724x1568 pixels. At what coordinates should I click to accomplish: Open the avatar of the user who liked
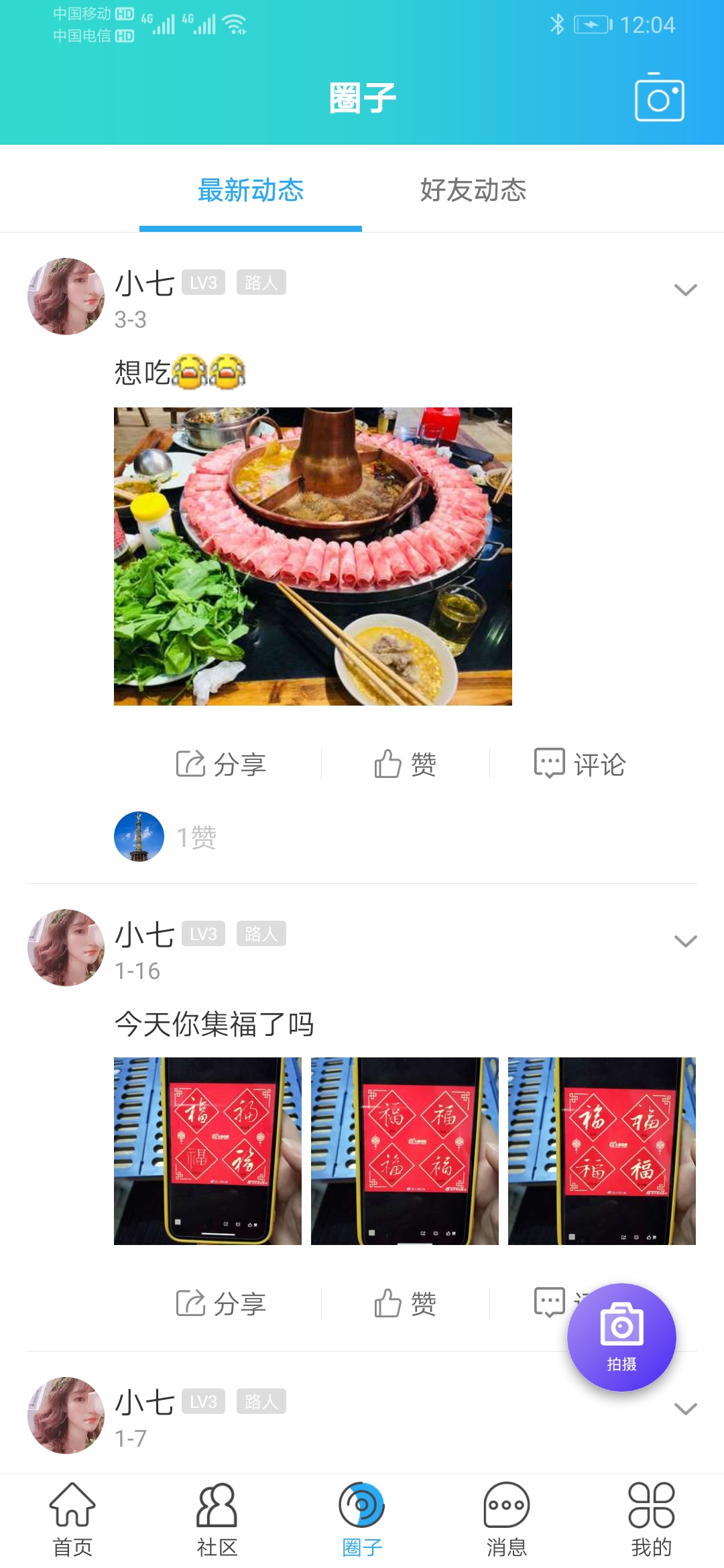(x=139, y=836)
